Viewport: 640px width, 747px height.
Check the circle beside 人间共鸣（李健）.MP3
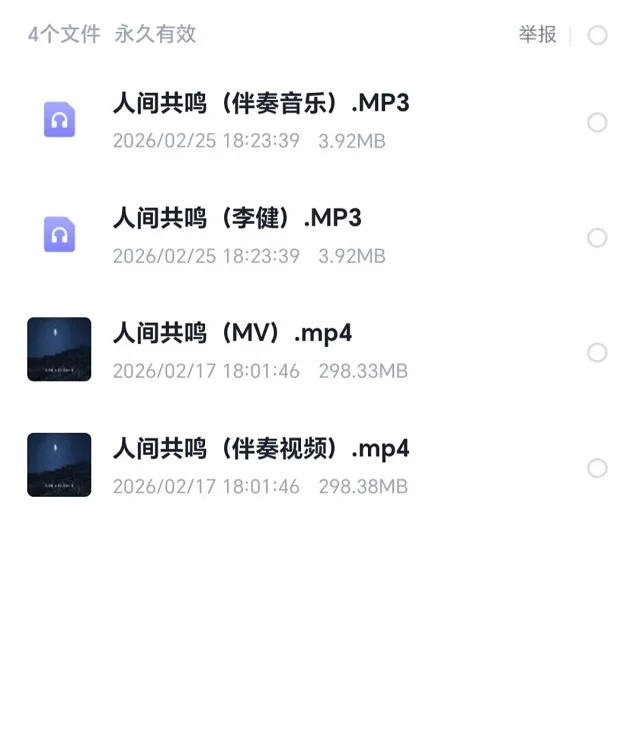click(x=597, y=238)
